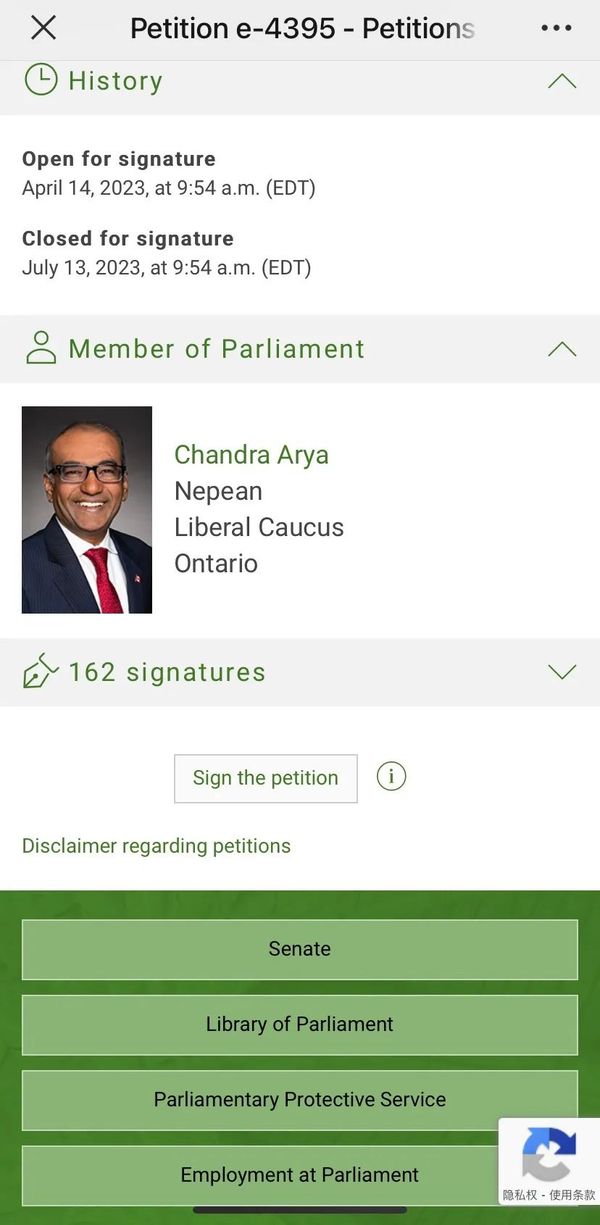This screenshot has width=600, height=1225.
Task: Close the petition web page
Action: [43, 28]
